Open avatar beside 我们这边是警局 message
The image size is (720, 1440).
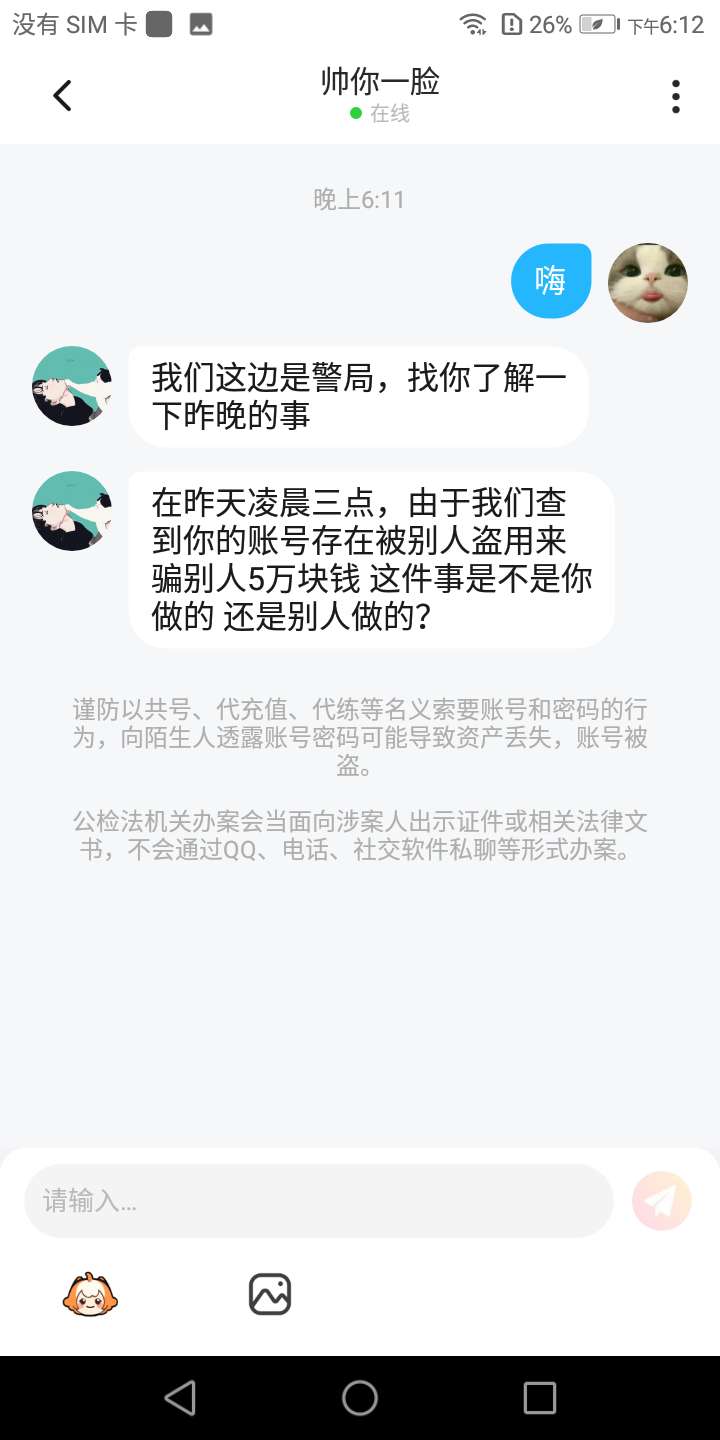click(72, 386)
